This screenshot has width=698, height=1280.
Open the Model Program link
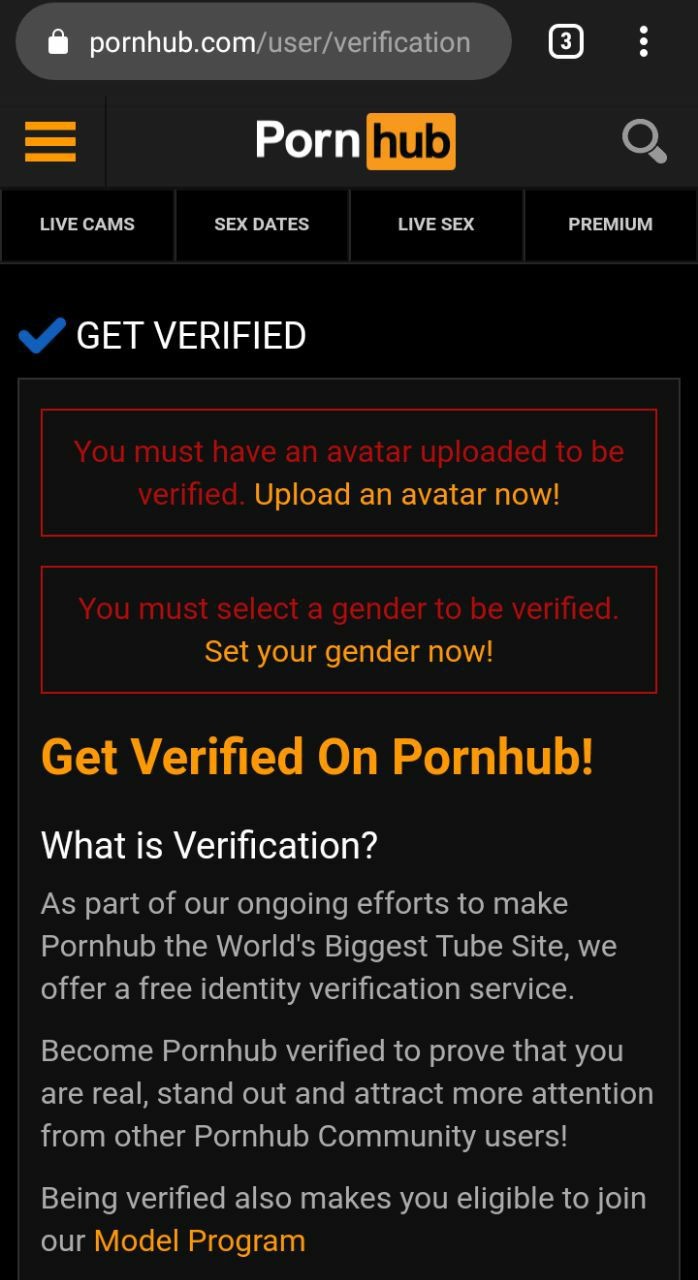[199, 1241]
